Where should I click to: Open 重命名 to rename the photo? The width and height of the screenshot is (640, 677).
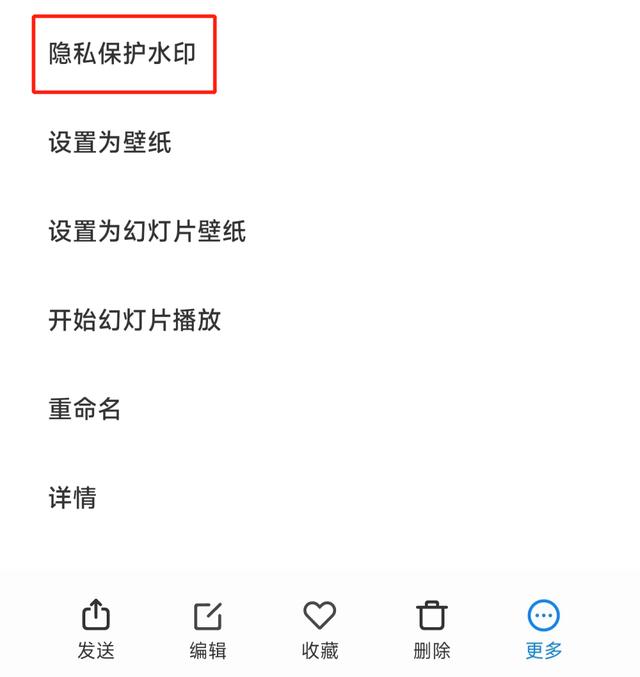85,409
